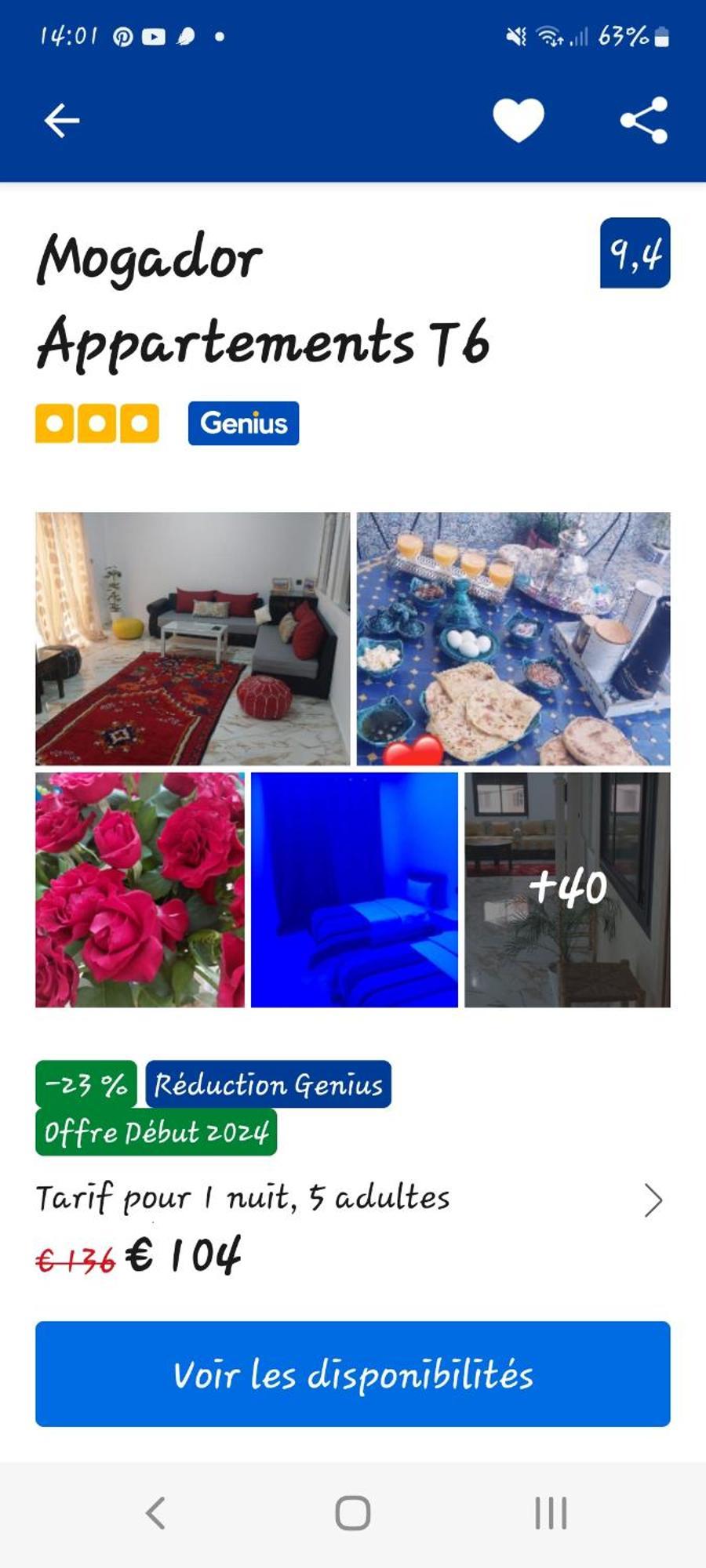Open the blue-lit bedroom photo
This screenshot has width=706, height=1568.
click(x=354, y=889)
